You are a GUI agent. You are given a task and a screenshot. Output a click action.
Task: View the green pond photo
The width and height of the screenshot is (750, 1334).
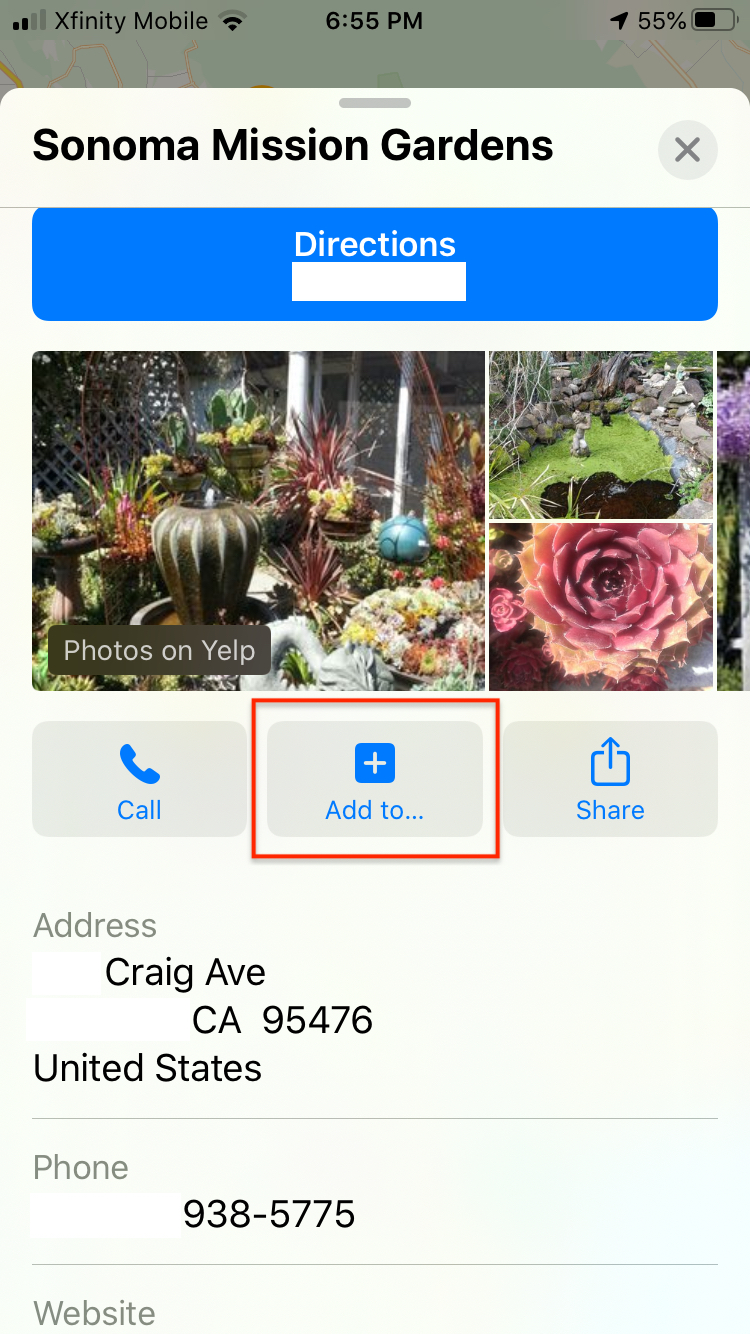(x=601, y=434)
